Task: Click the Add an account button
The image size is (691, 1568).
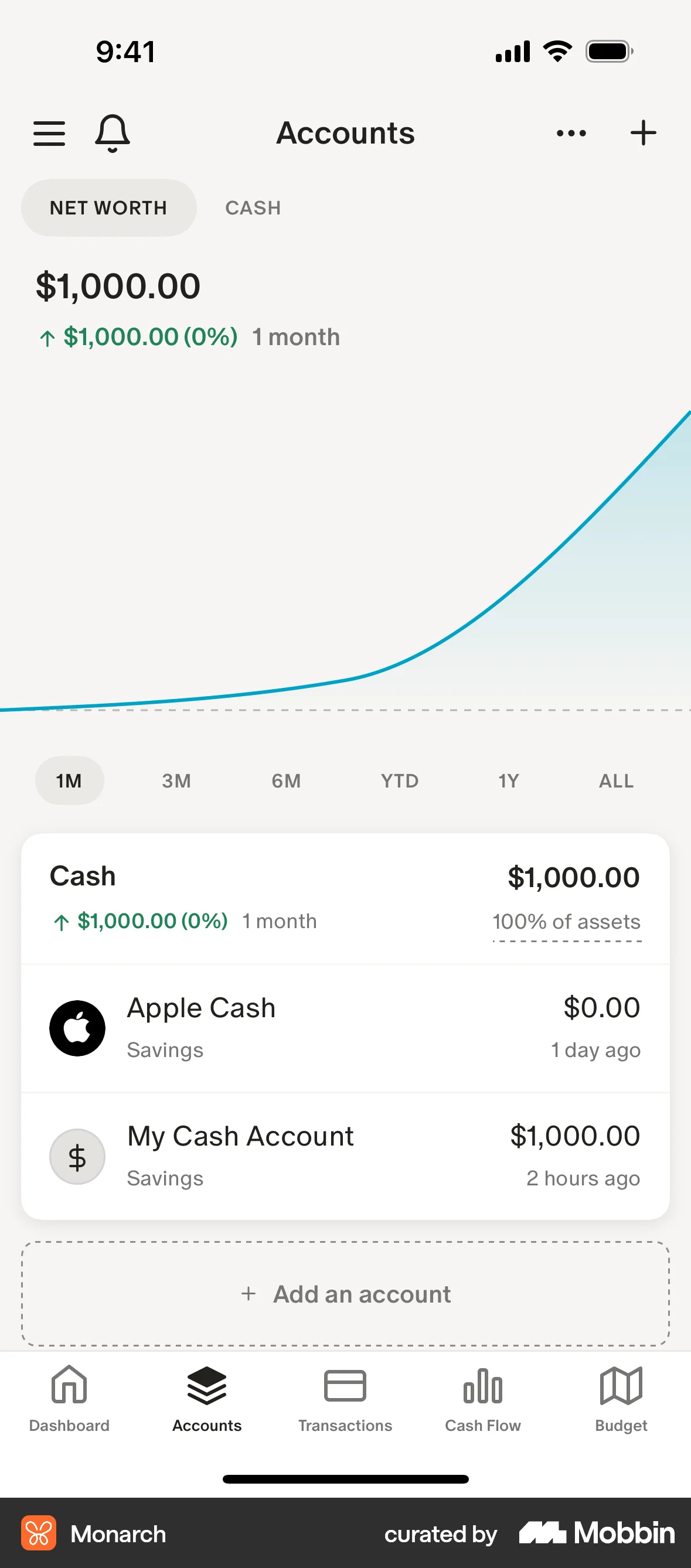Action: coord(345,1294)
